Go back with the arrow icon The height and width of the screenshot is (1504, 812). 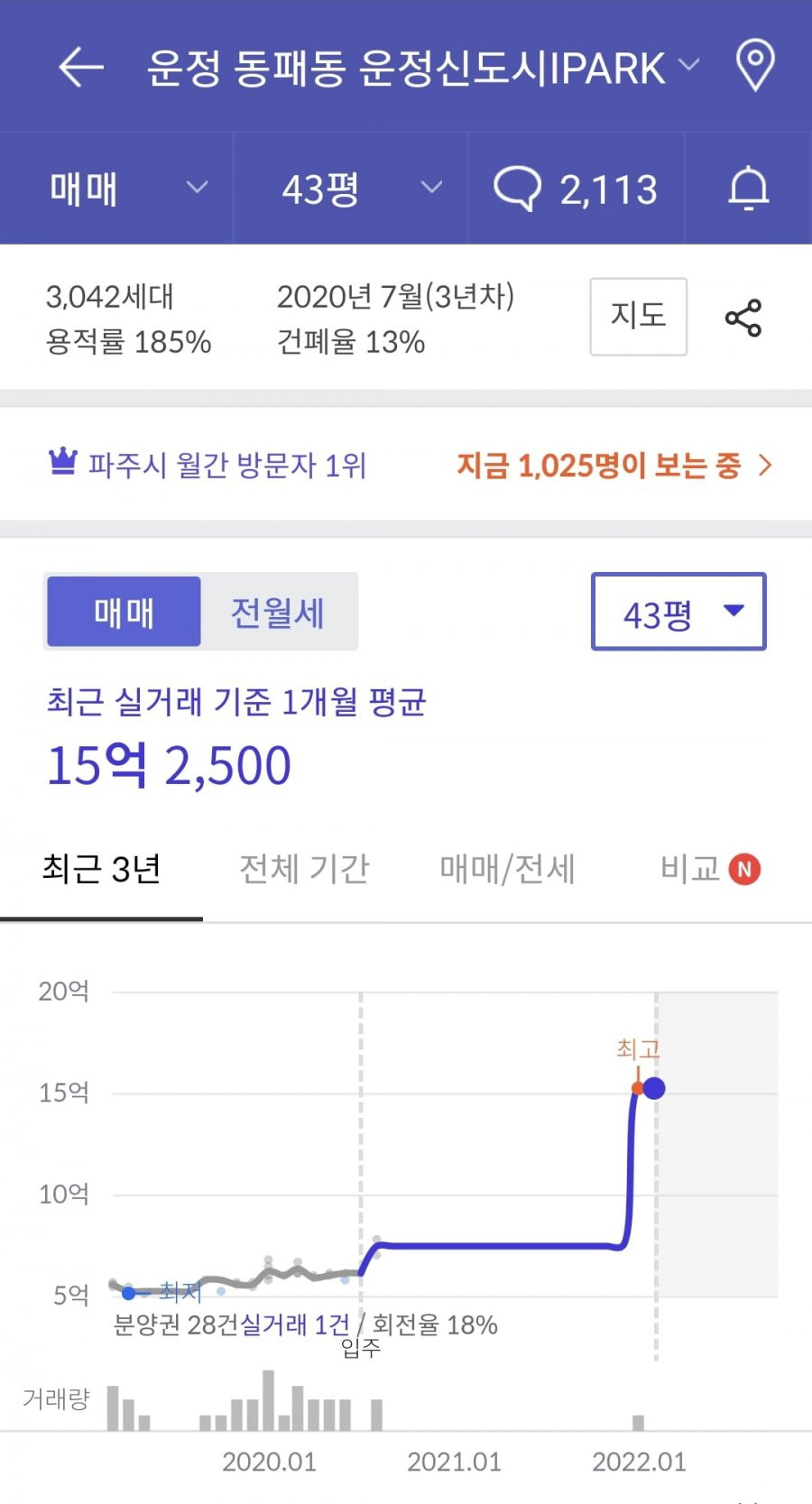tap(80, 68)
